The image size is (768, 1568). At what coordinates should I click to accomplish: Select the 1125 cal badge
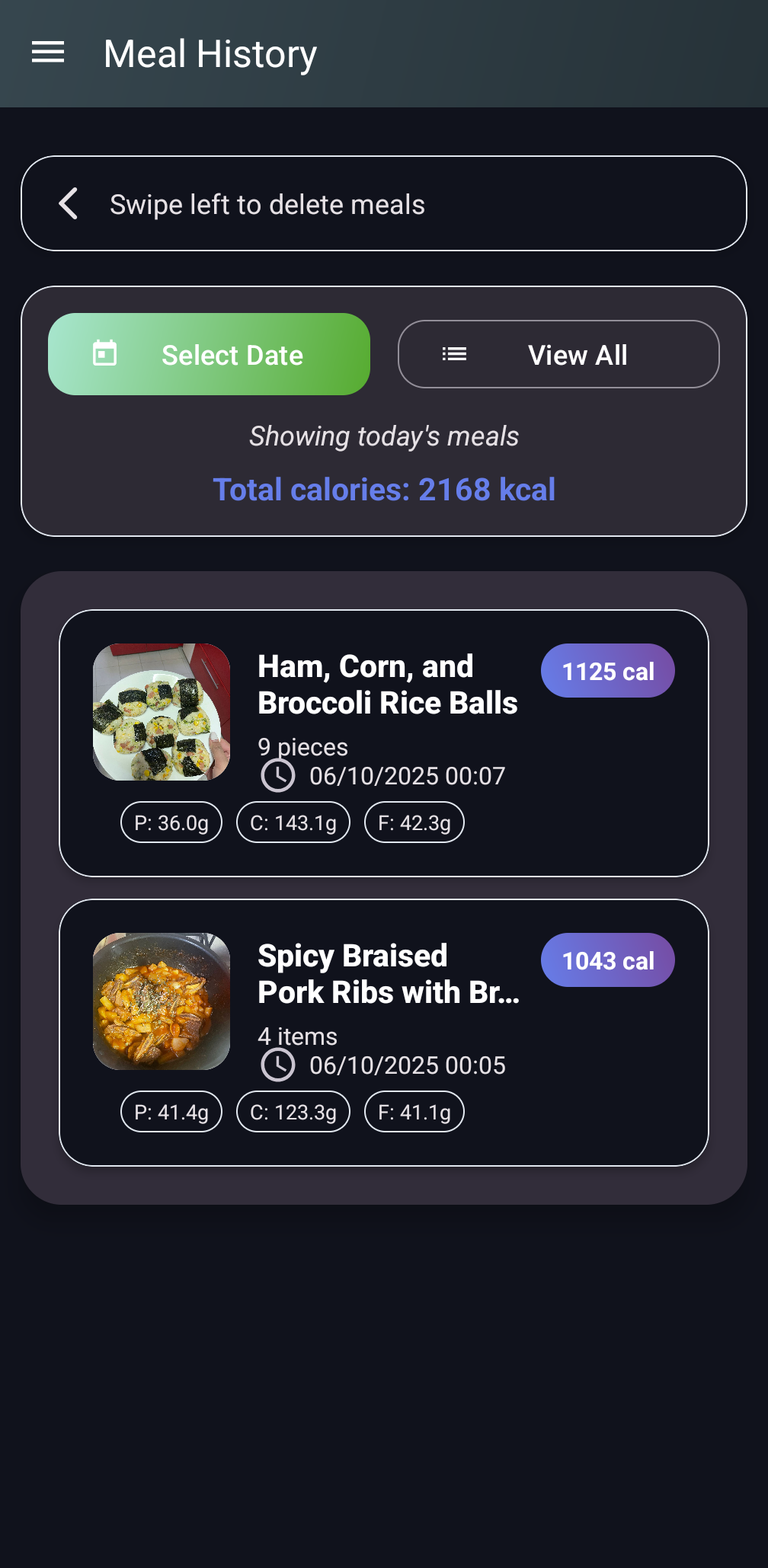pos(607,671)
